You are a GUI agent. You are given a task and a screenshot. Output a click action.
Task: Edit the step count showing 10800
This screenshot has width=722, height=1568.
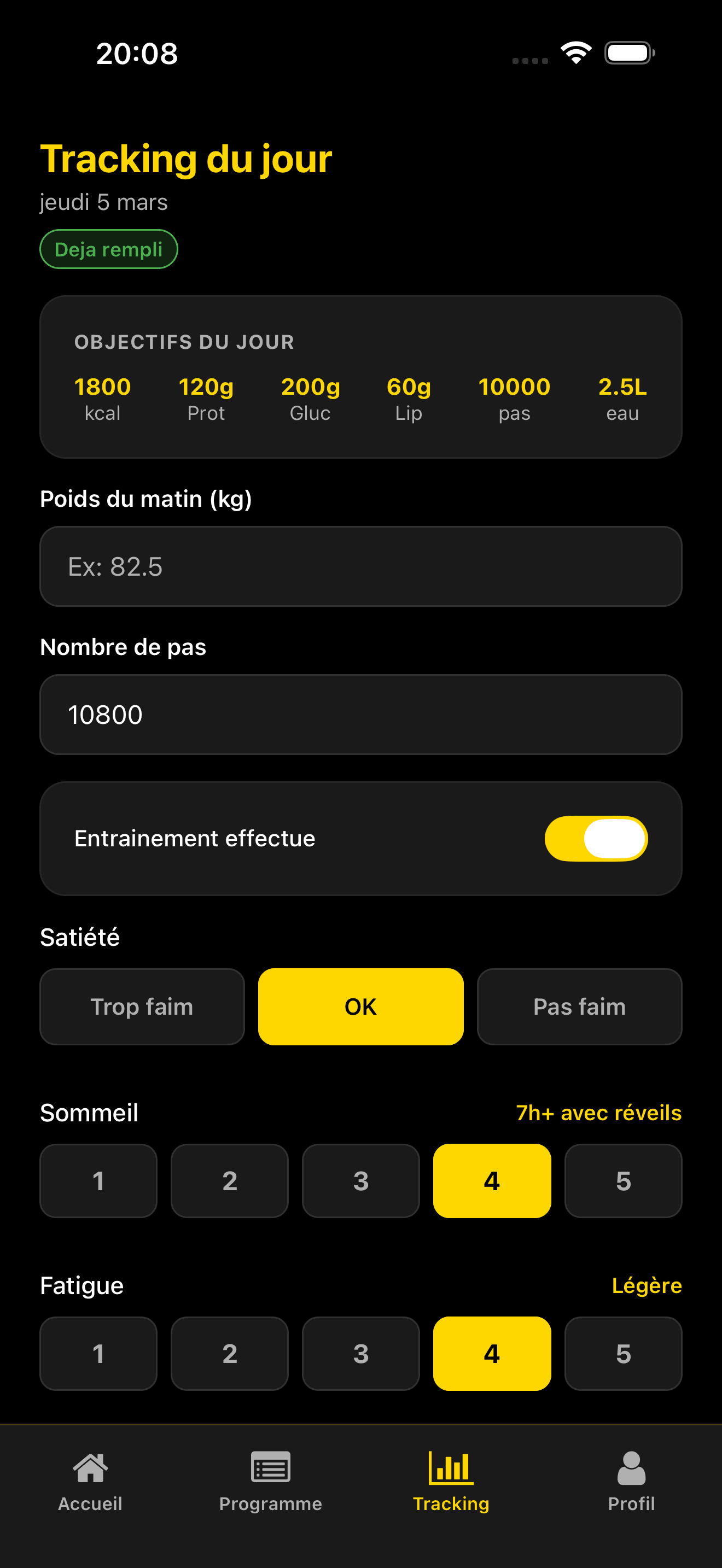click(361, 715)
